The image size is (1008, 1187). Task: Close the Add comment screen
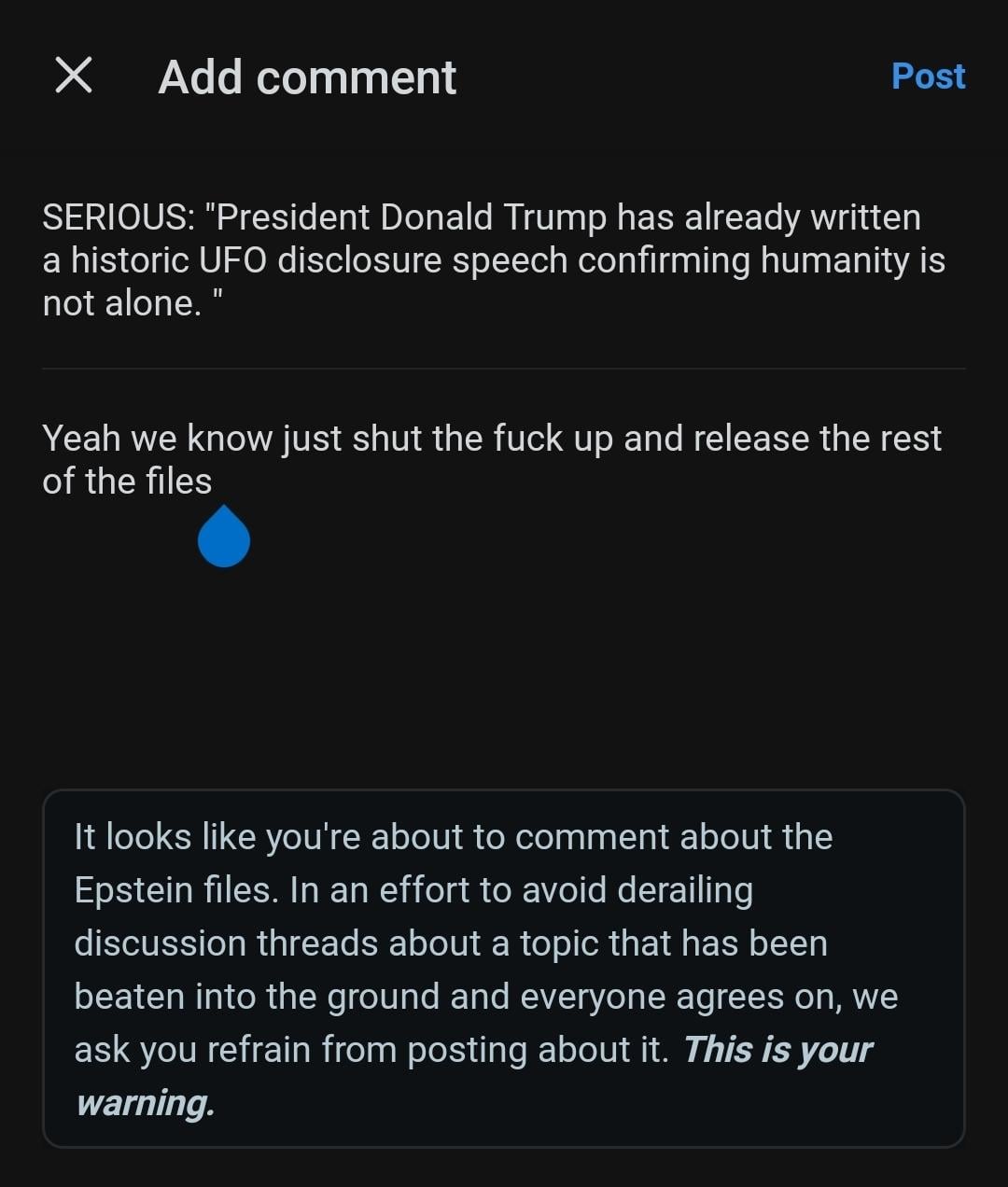point(74,75)
